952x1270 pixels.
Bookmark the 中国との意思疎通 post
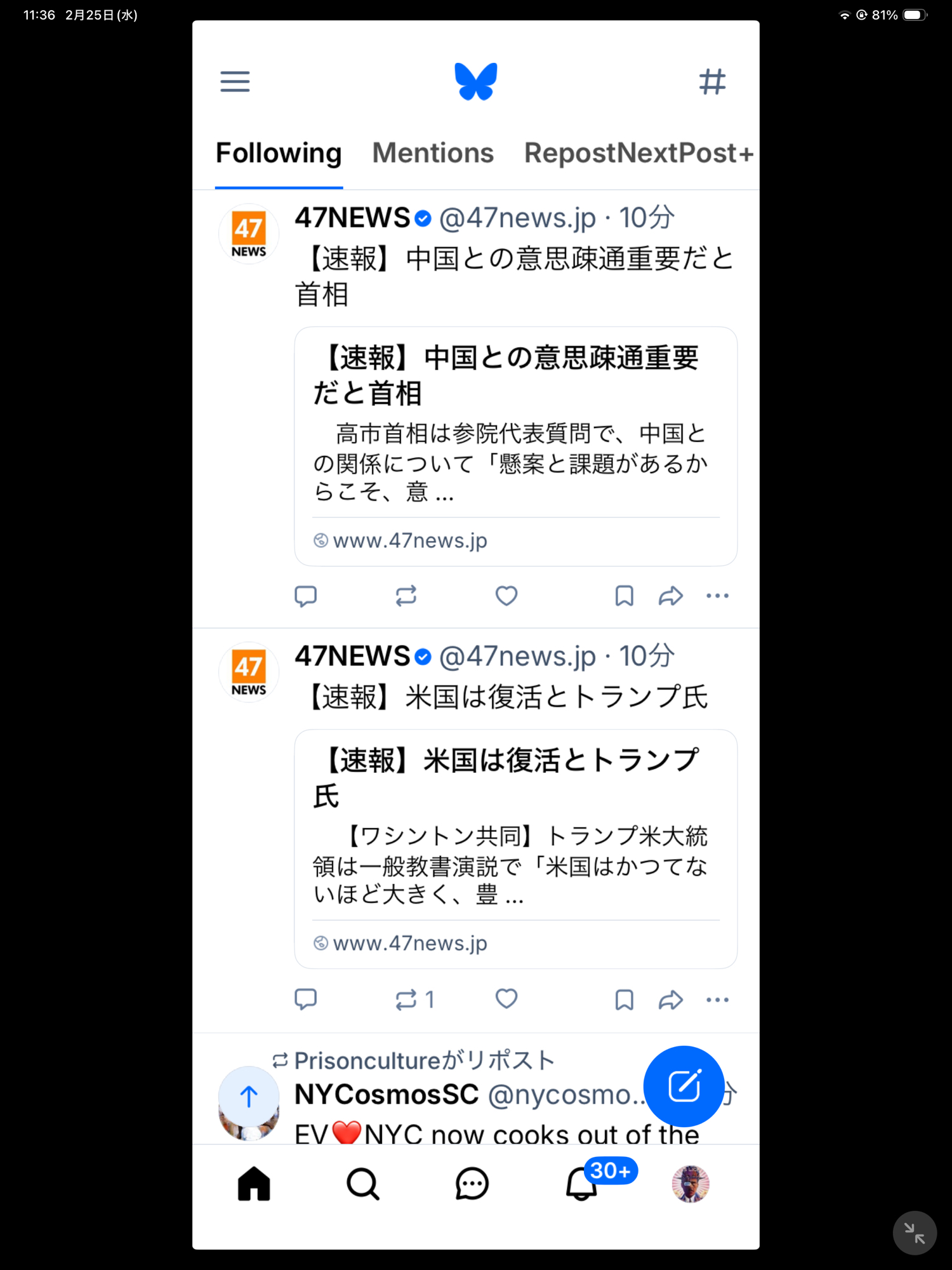point(624,596)
